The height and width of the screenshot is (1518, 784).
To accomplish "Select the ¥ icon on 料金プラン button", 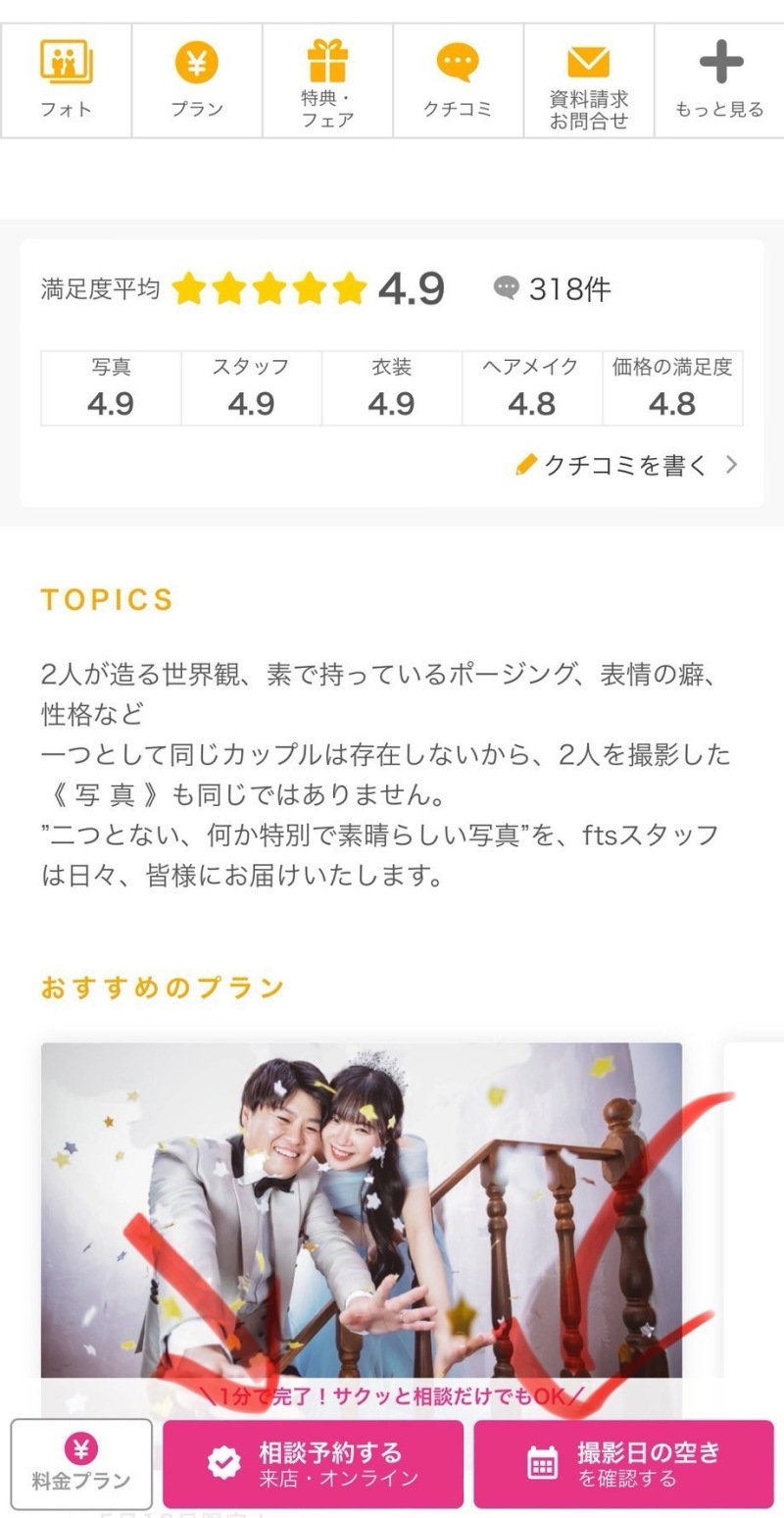I will click(82, 1450).
